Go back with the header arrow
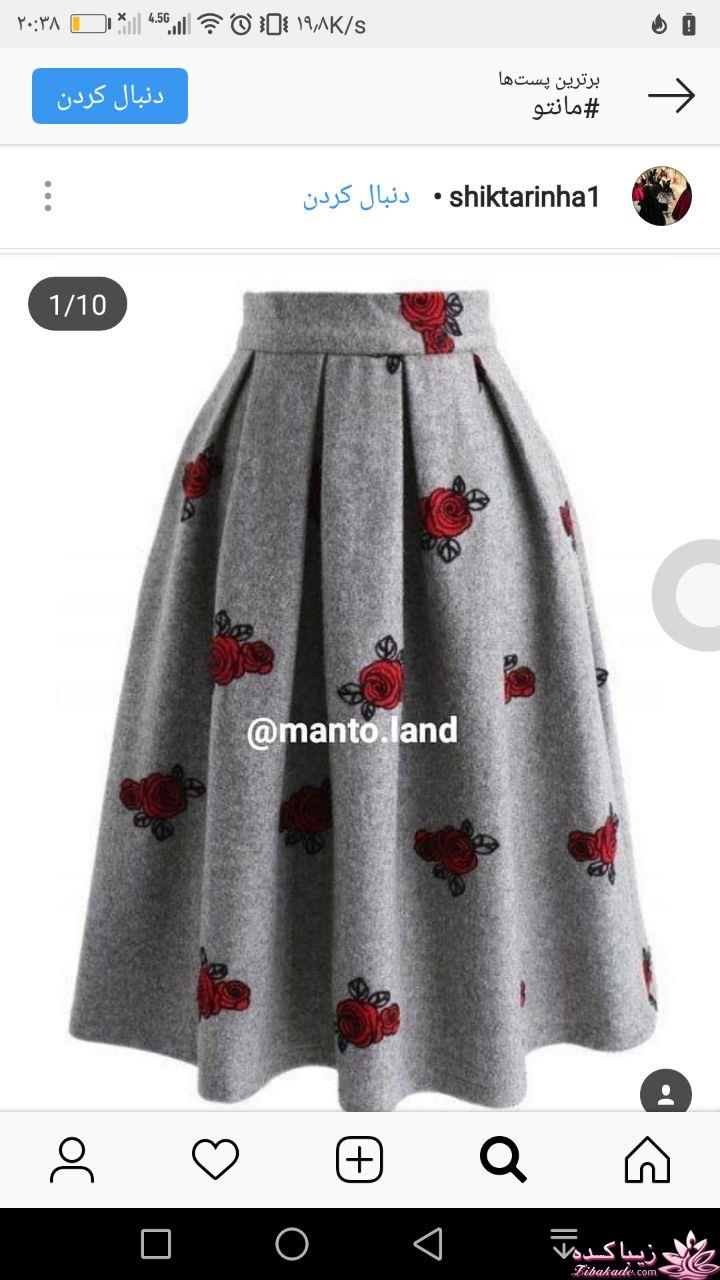This screenshot has height=1280, width=720. coord(671,96)
